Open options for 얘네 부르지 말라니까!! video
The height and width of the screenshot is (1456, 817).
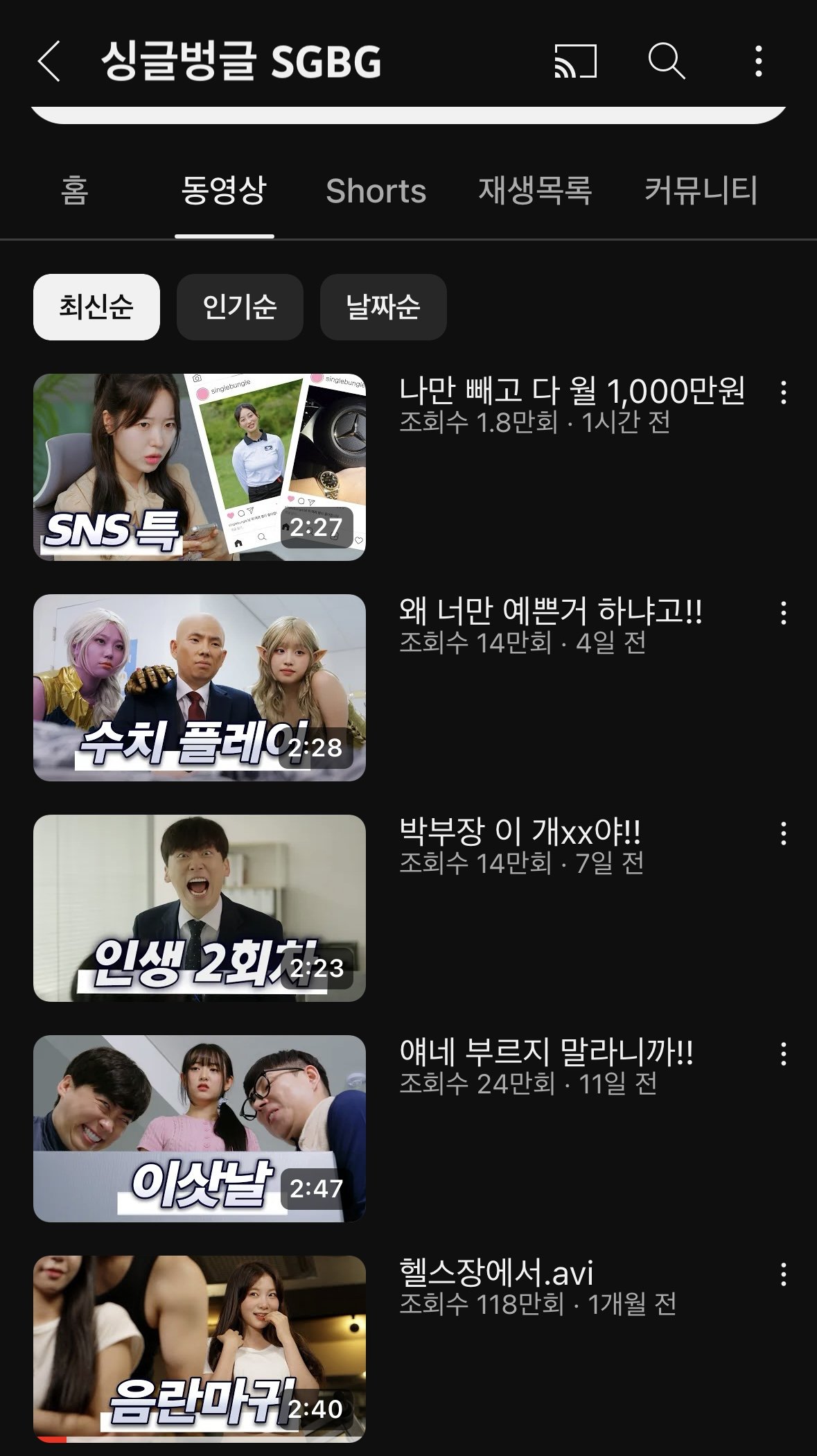tap(783, 1054)
